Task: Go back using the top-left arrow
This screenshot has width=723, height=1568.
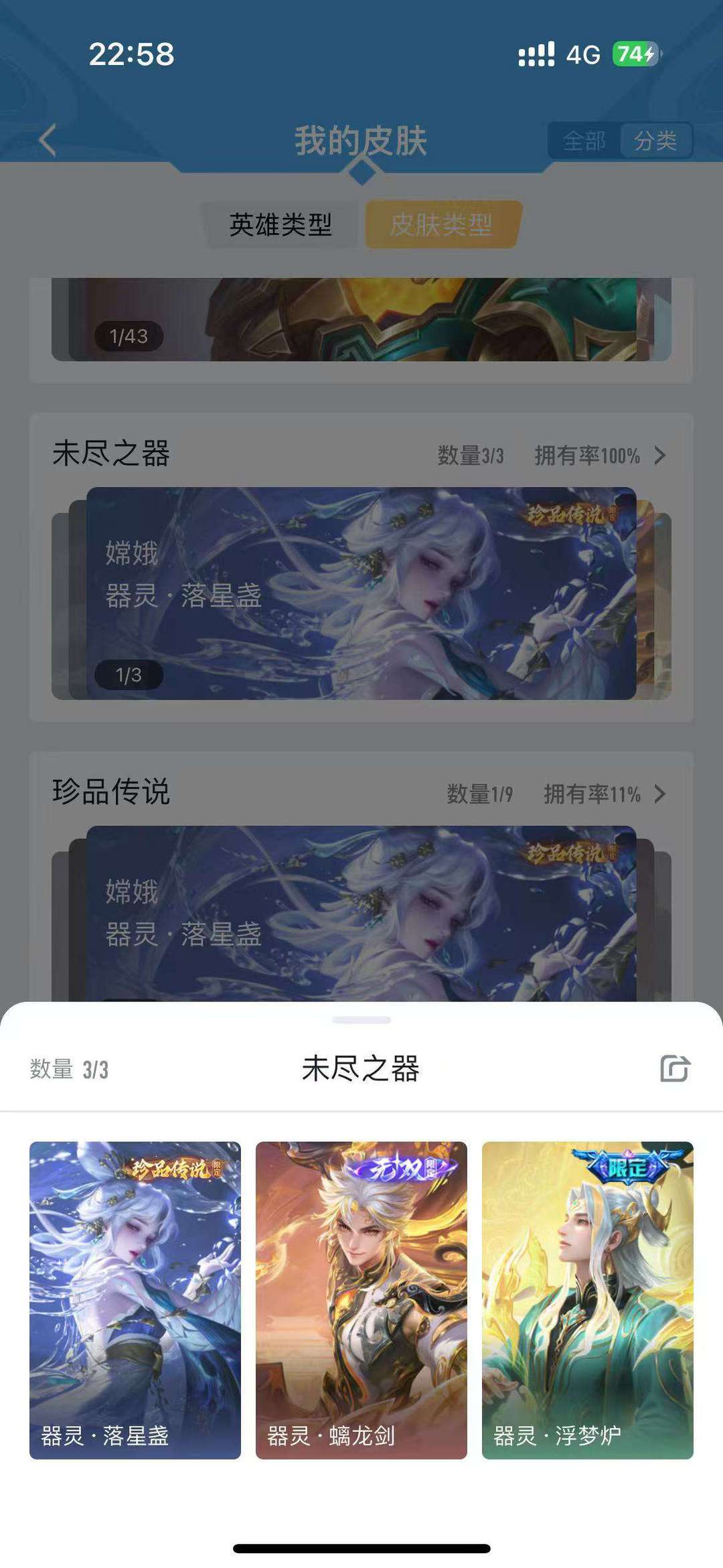Action: tap(48, 141)
